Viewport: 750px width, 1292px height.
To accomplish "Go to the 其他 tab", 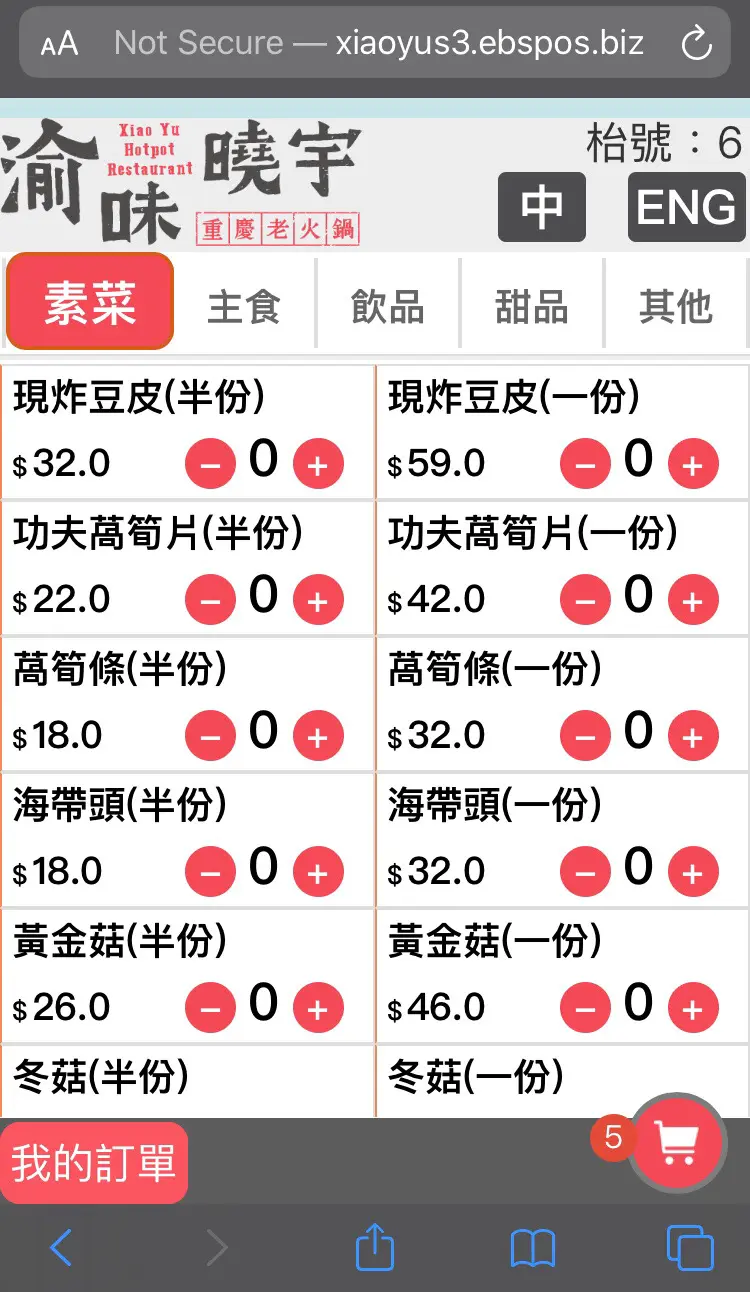I will pyautogui.click(x=676, y=305).
